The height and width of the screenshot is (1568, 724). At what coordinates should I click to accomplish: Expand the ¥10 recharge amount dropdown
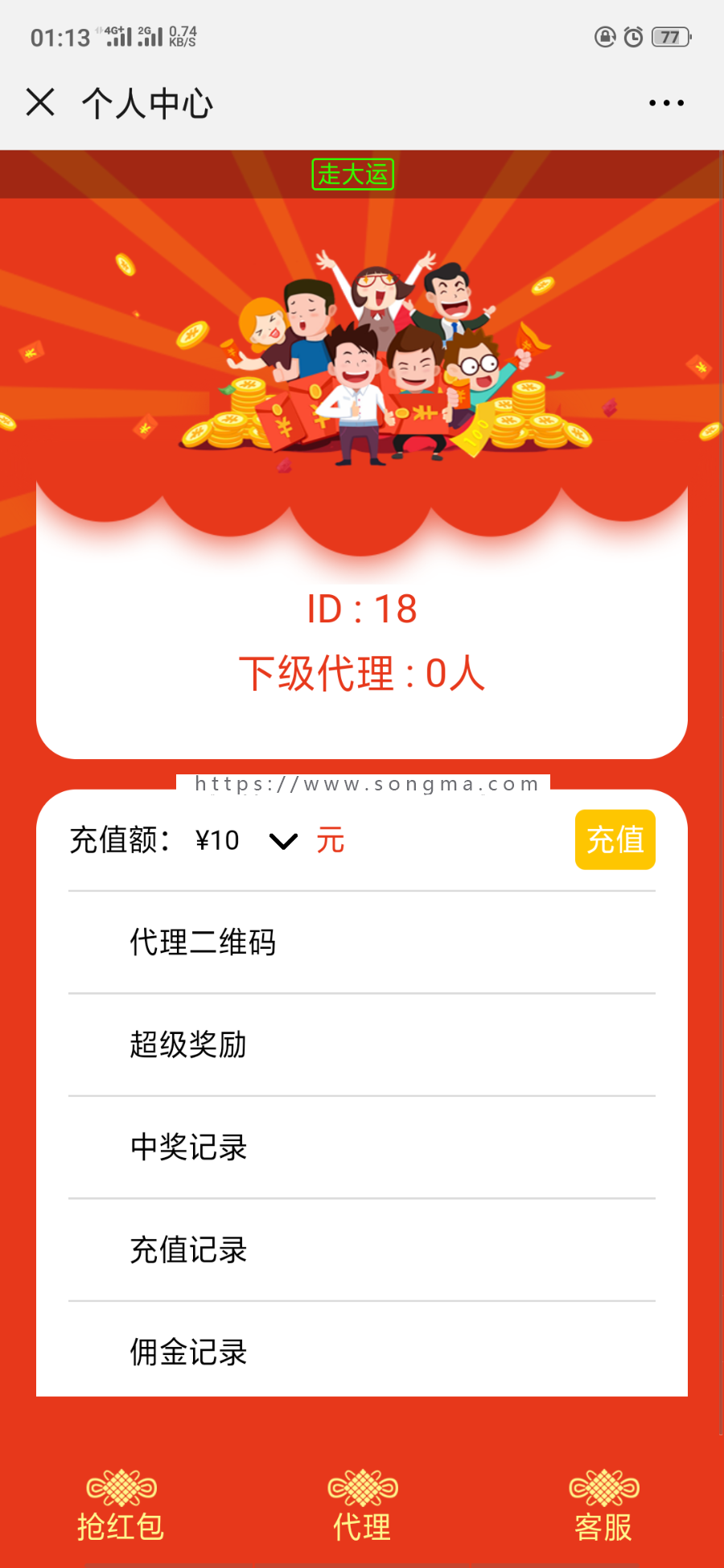(245, 841)
